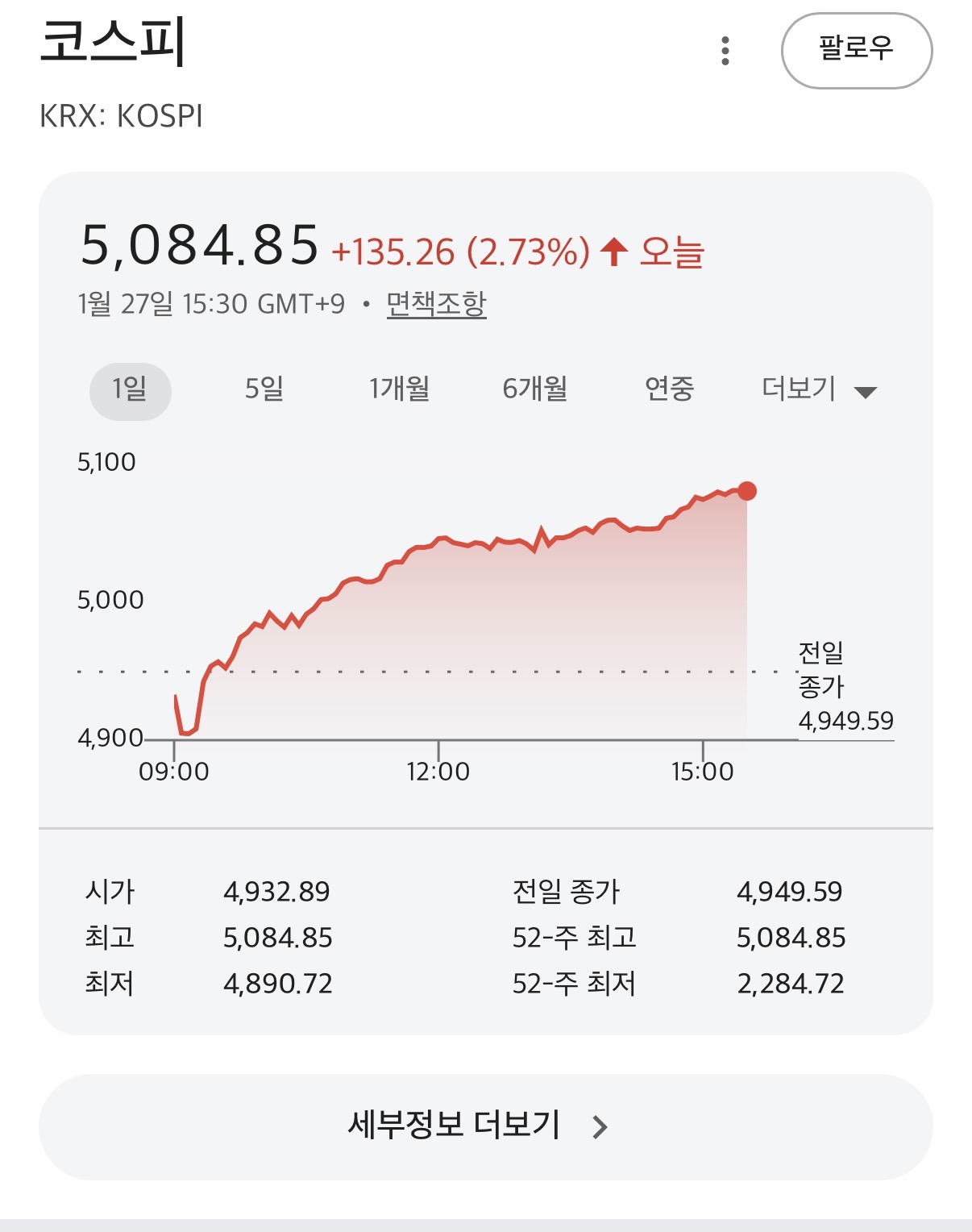Follow KOSPI with the 팔로우 button
Image resolution: width=972 pixels, height=1232 pixels.
coord(856,50)
